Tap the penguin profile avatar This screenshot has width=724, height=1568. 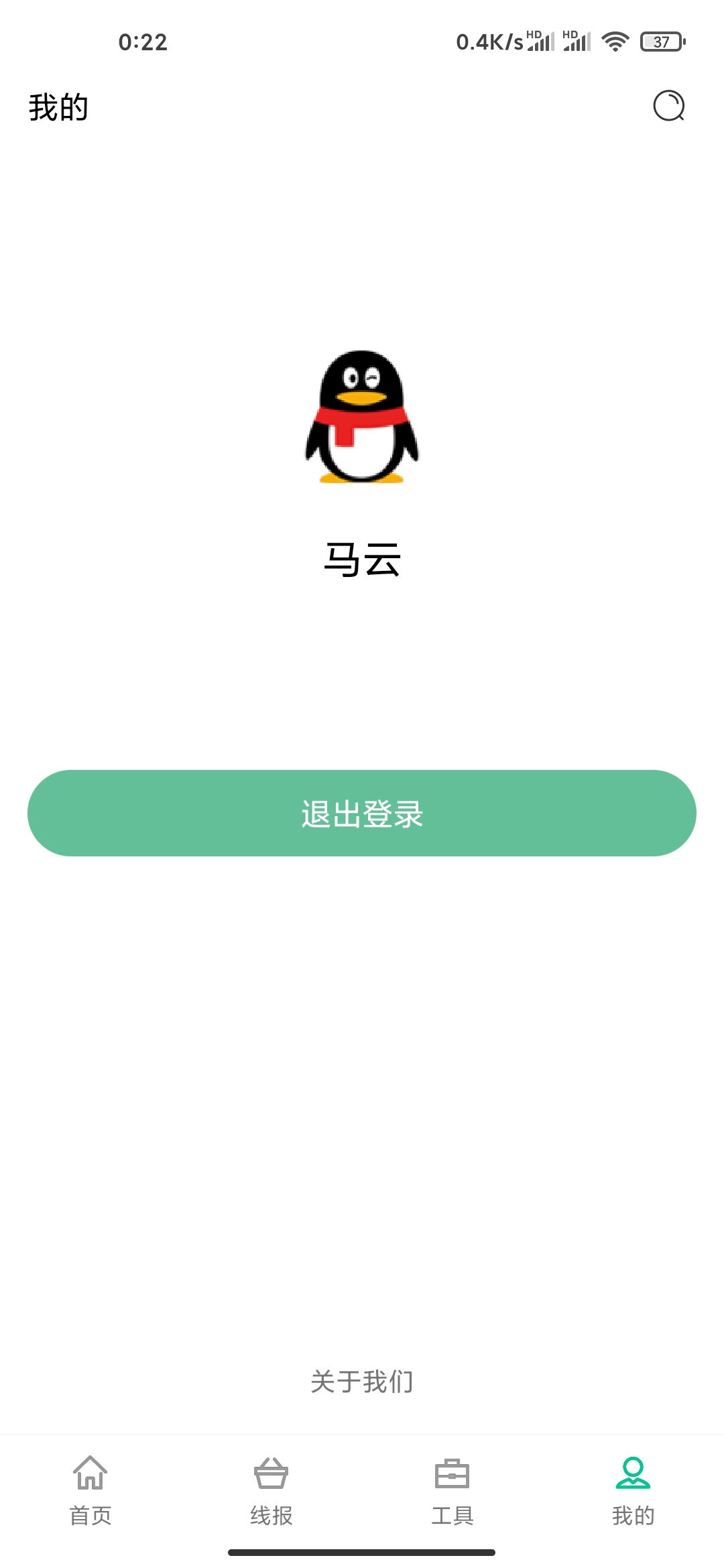click(x=362, y=416)
